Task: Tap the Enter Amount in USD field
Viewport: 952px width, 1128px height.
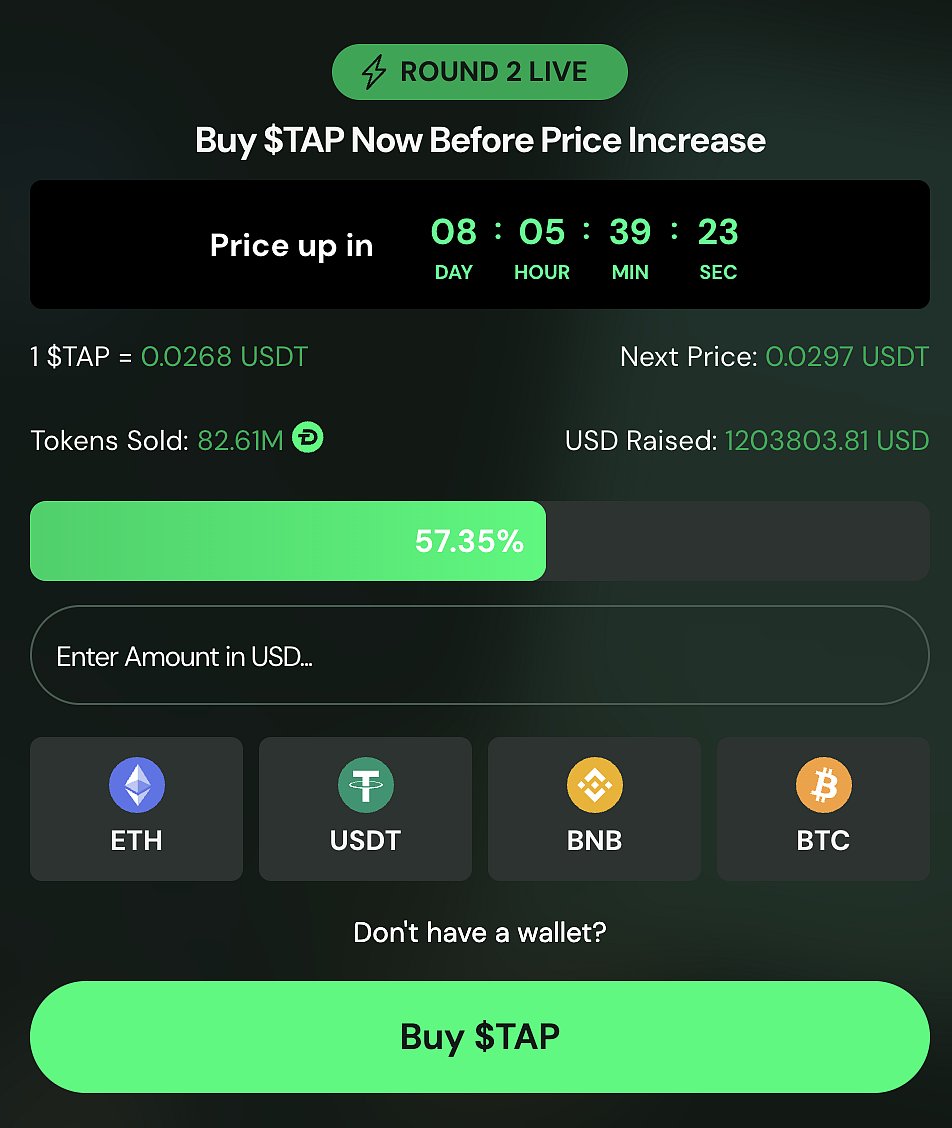Action: pos(480,656)
